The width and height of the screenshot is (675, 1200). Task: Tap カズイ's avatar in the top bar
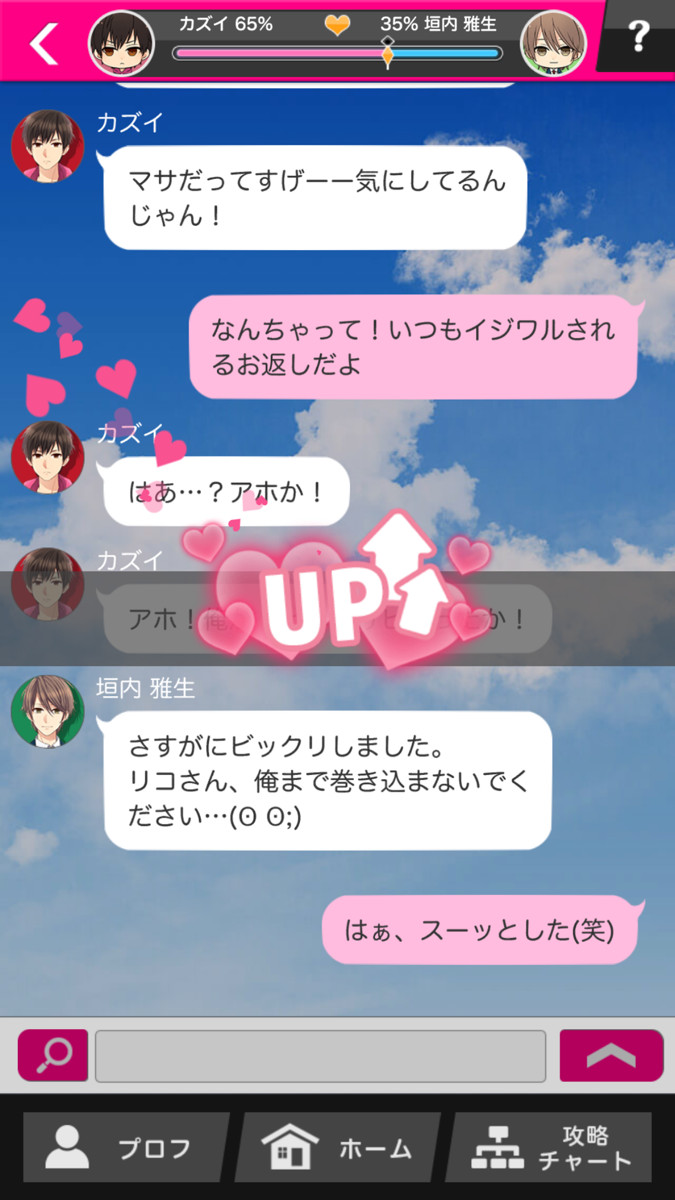(x=120, y=43)
